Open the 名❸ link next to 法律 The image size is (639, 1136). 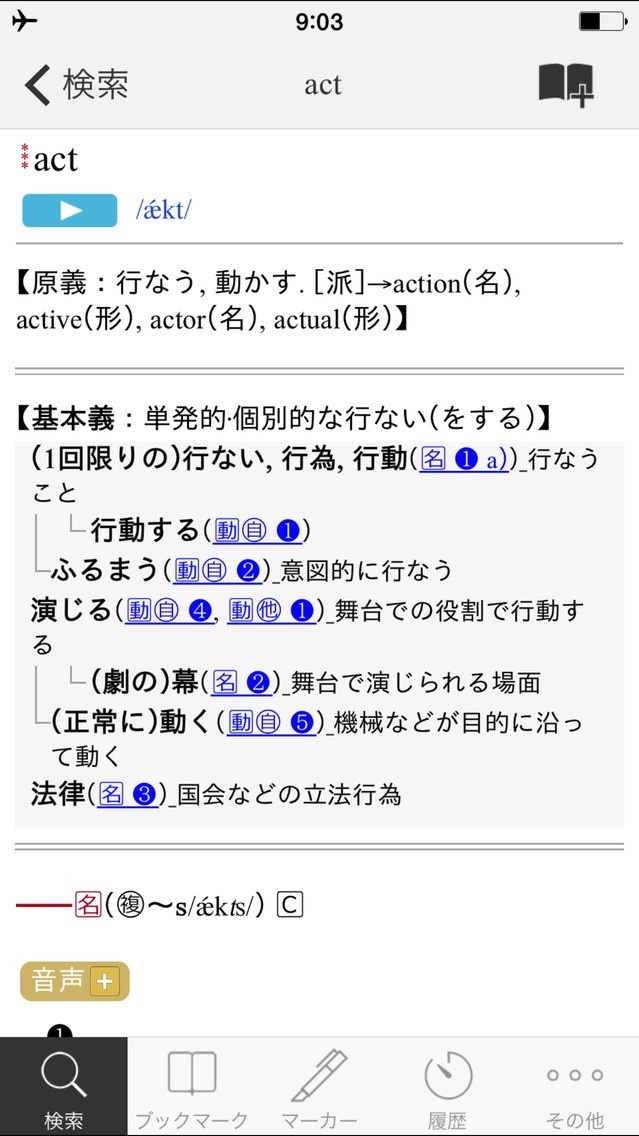point(128,795)
